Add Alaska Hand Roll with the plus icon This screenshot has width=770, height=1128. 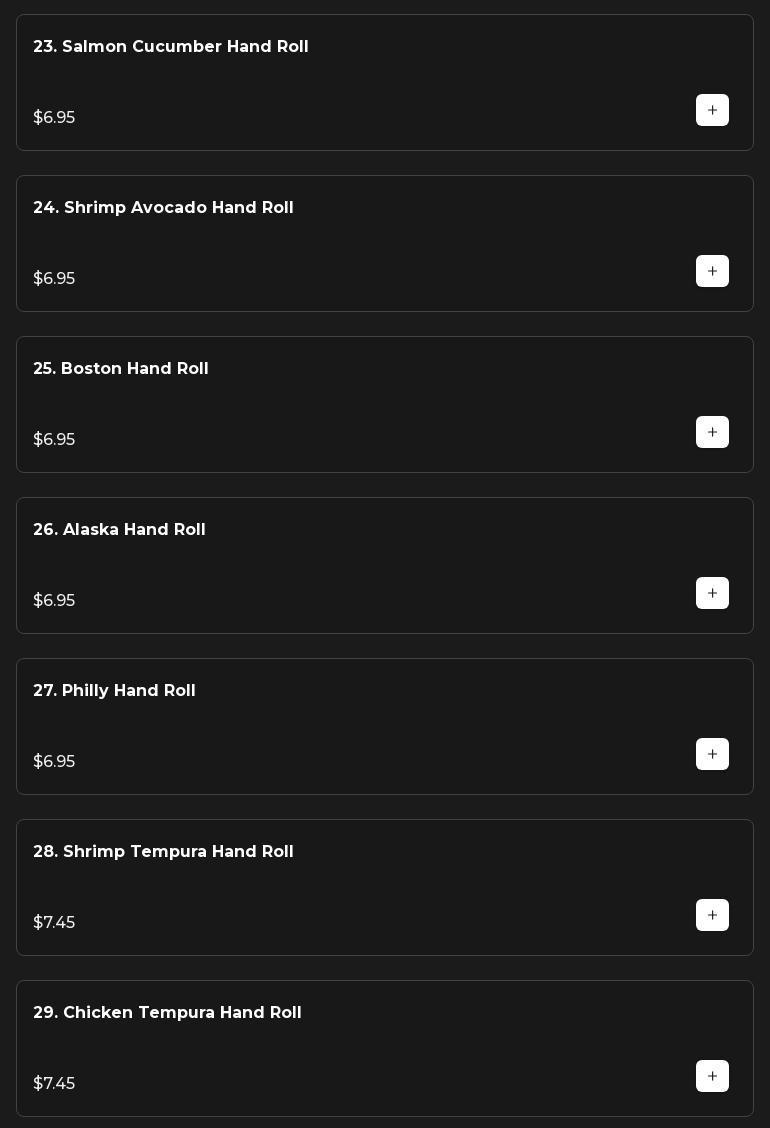click(x=712, y=593)
